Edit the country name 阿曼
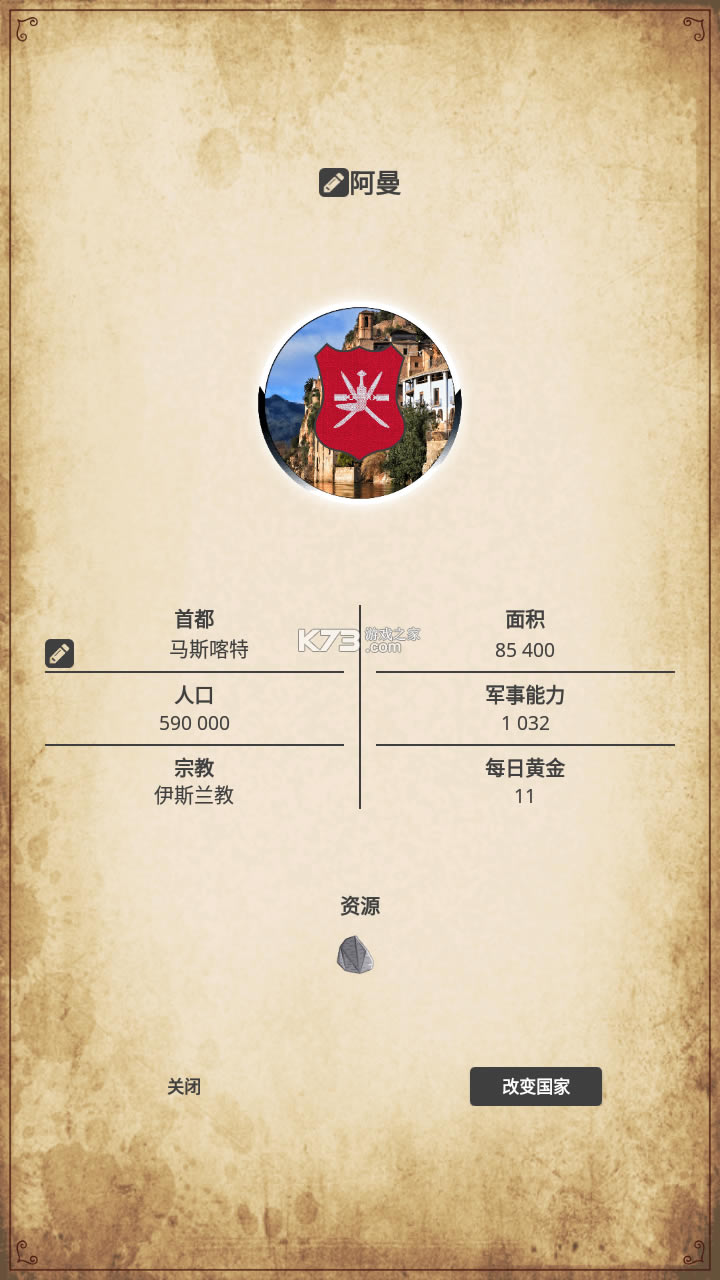 coord(333,183)
